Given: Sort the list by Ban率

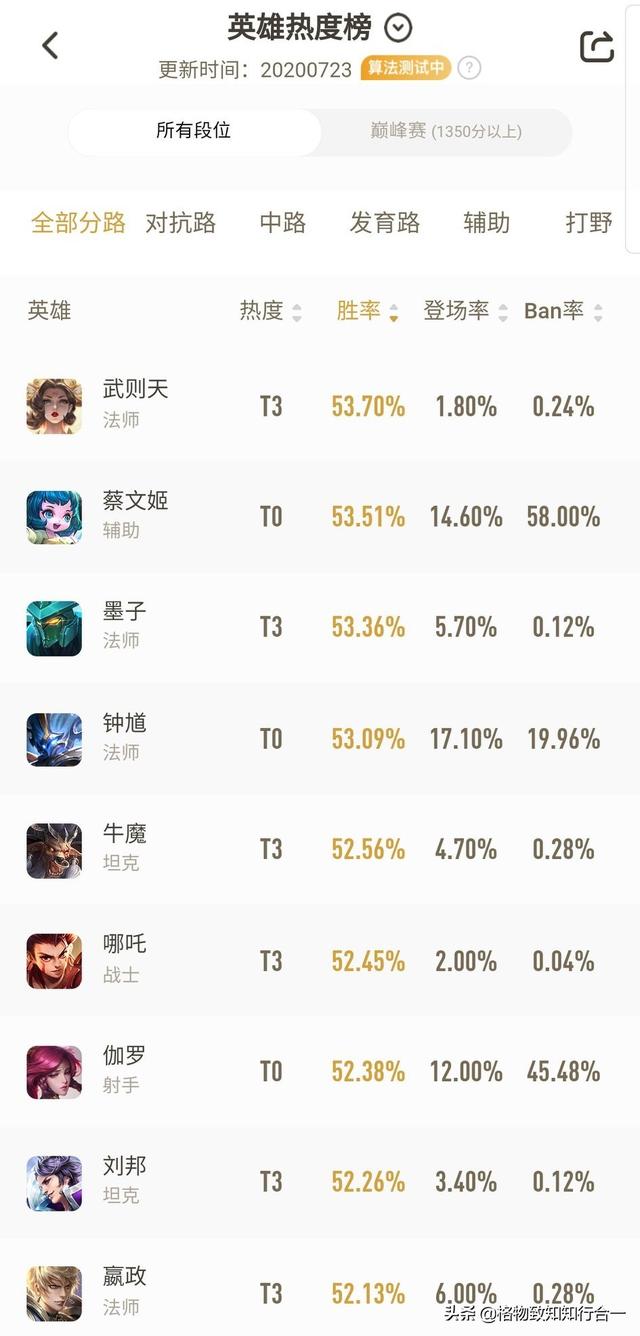Looking at the screenshot, I should point(563,311).
